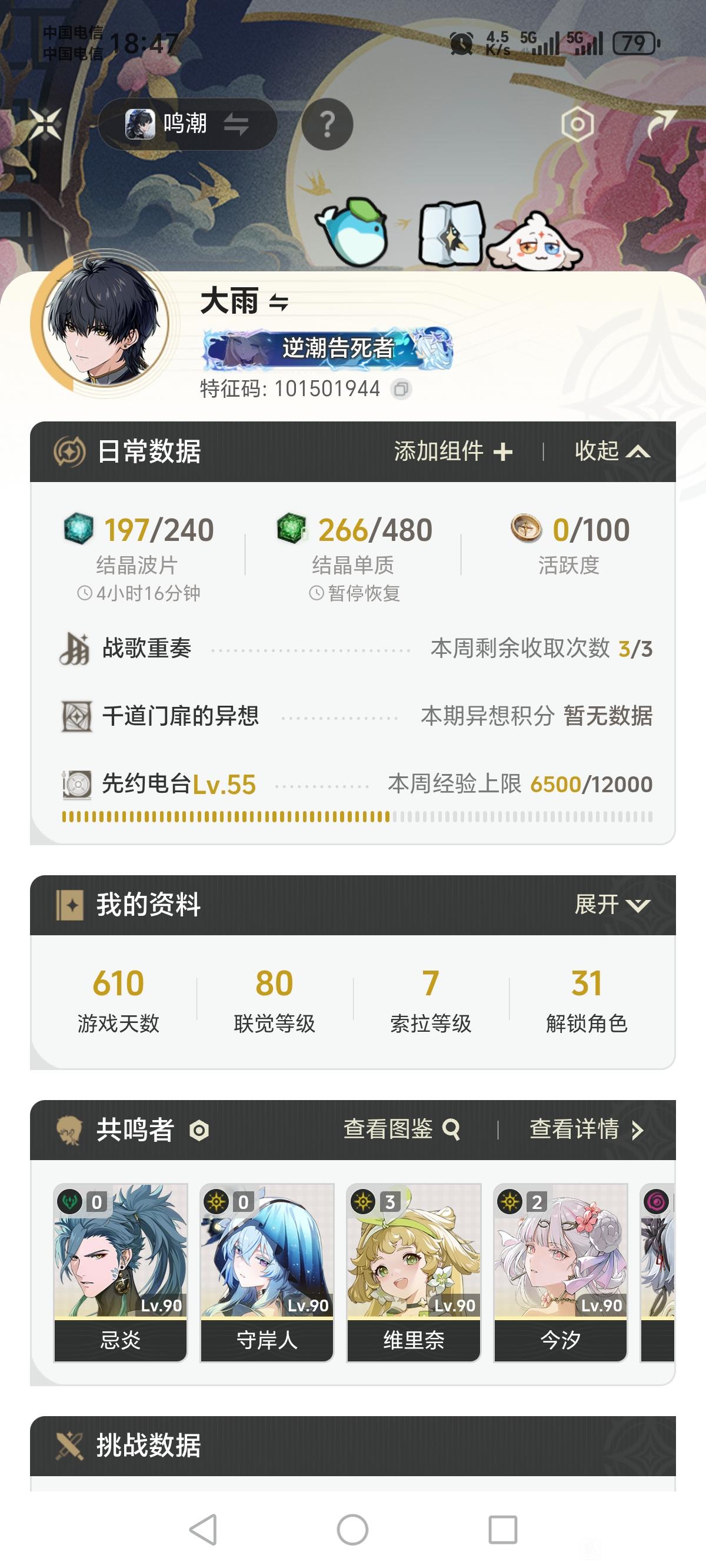Screen dimensions: 706x1568
Task: Switch game using the 鸣潮 selector
Action: 188,124
